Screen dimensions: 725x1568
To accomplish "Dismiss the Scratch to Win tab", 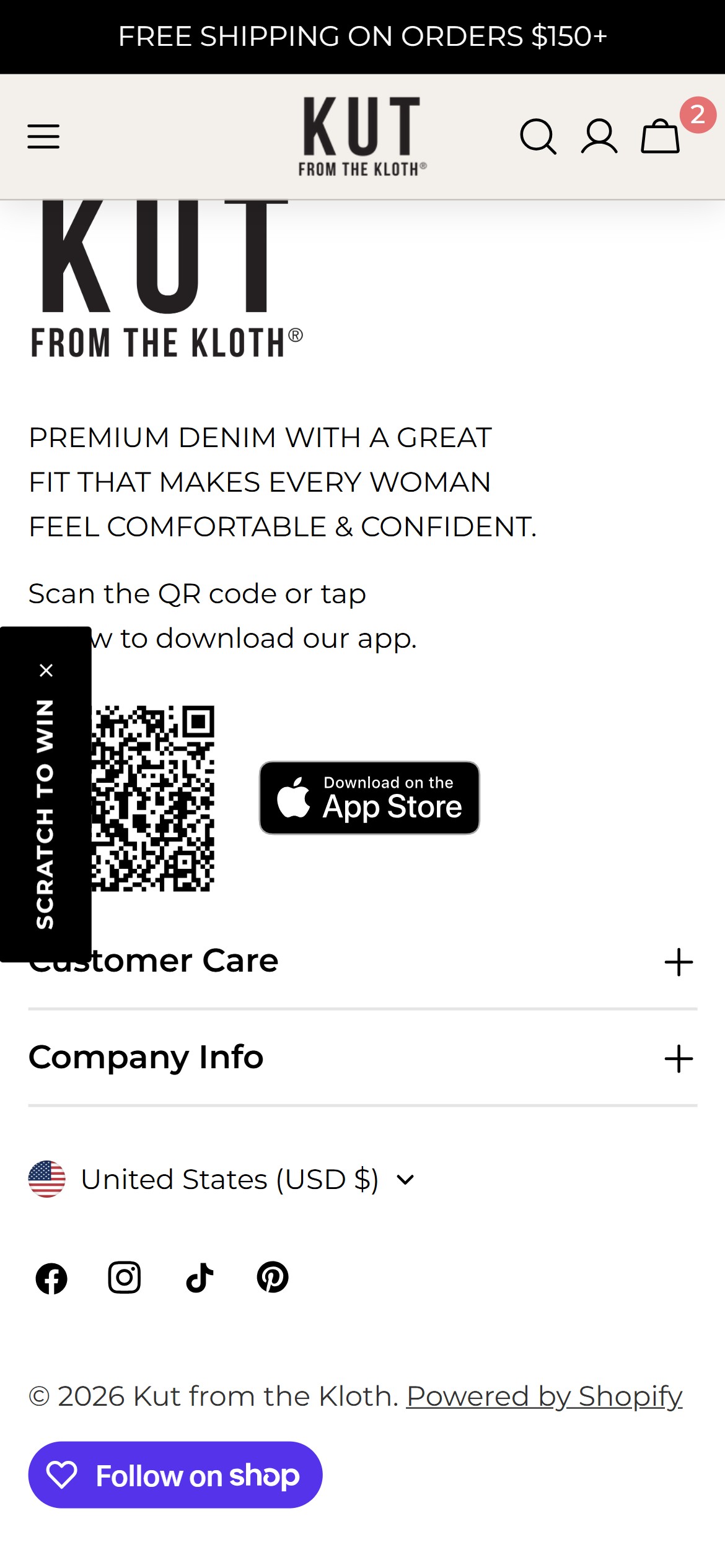I will click(46, 670).
